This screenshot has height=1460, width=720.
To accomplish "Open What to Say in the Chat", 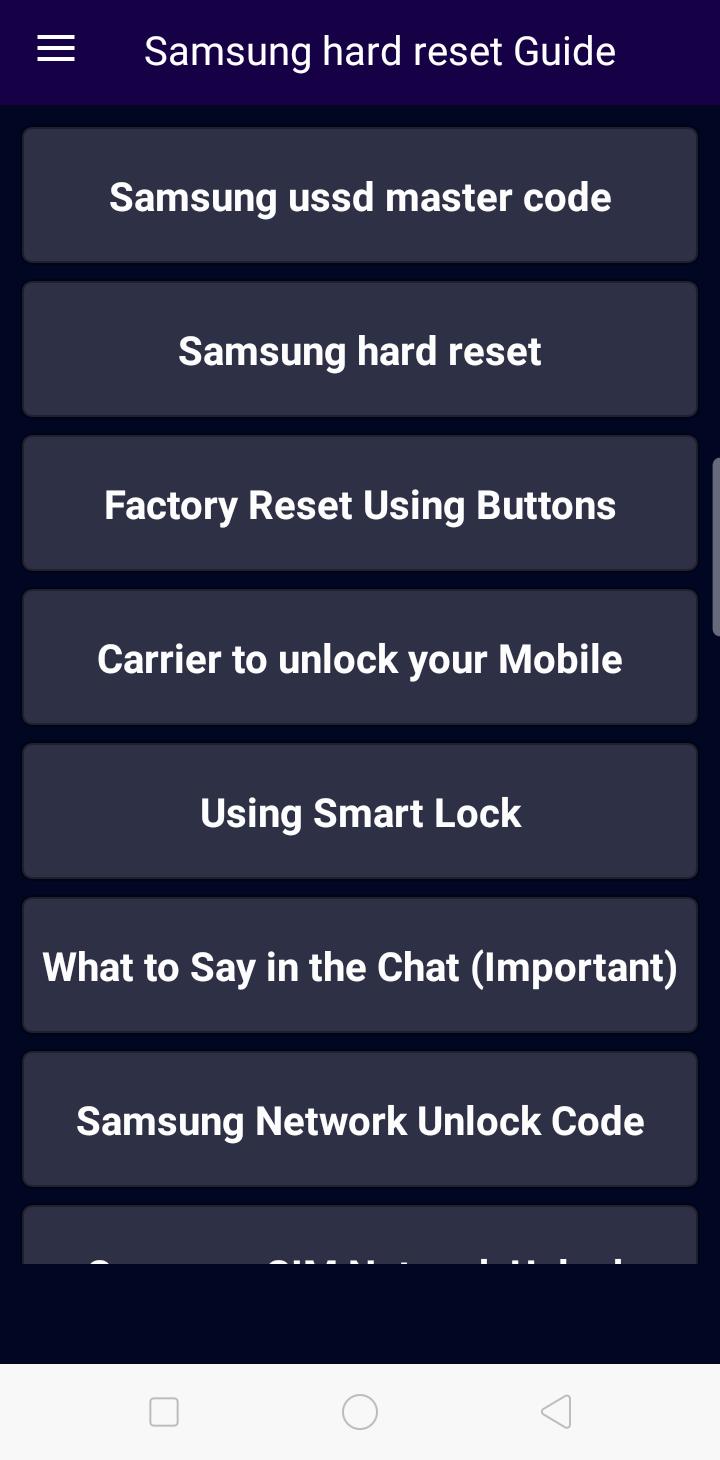I will click(x=360, y=966).
